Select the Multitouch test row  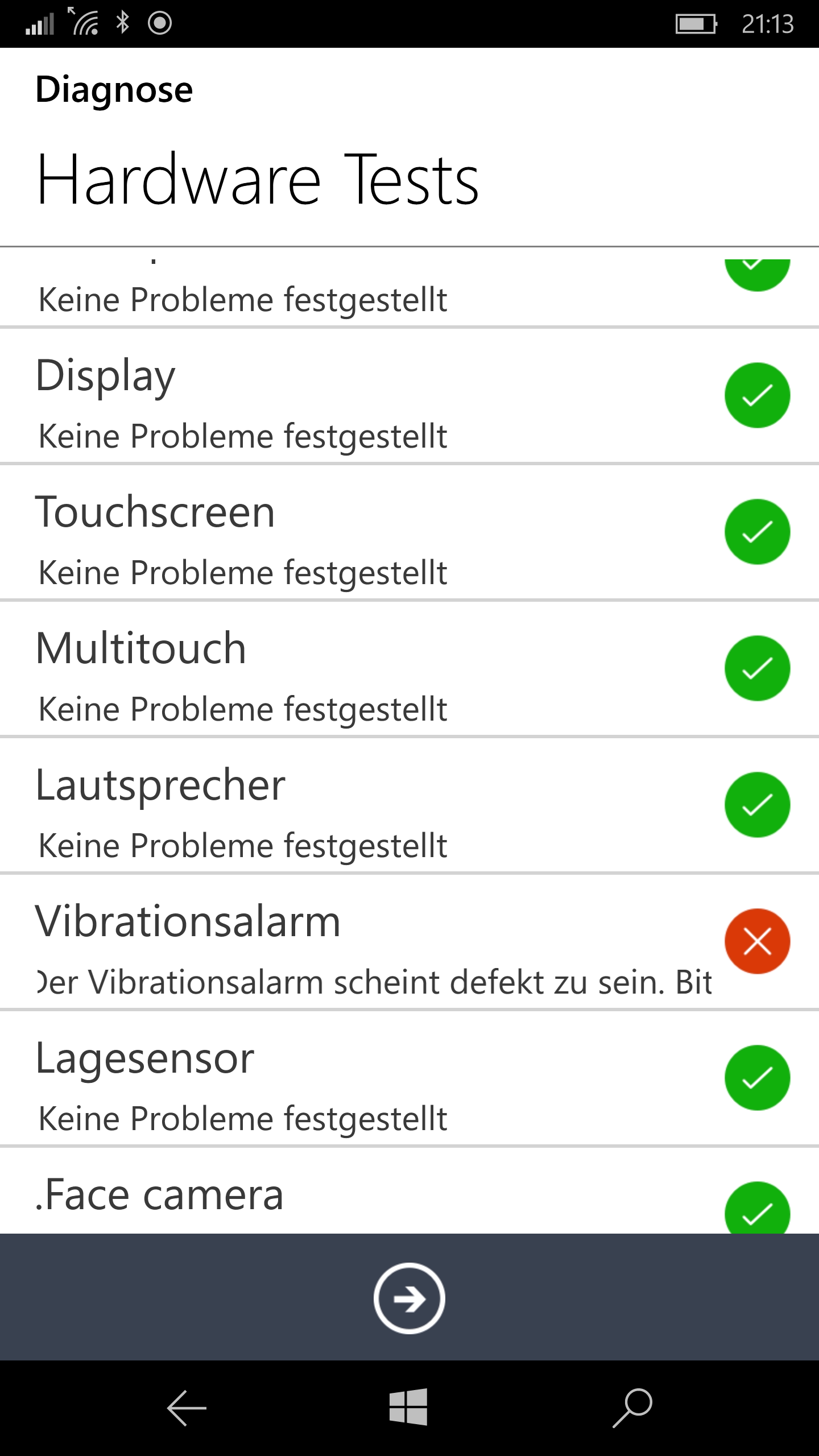point(409,669)
